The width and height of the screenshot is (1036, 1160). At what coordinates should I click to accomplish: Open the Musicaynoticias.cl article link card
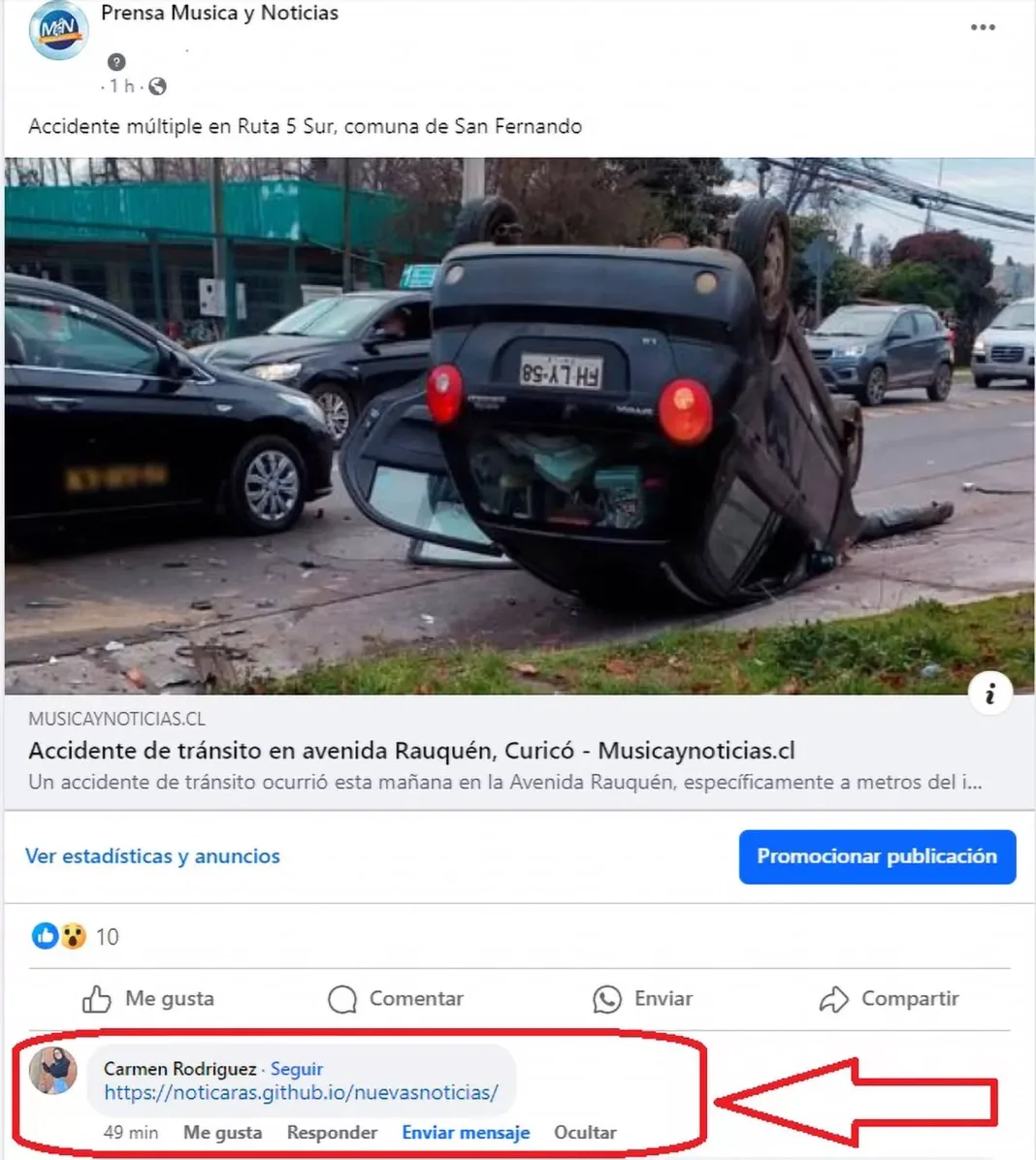tap(411, 751)
